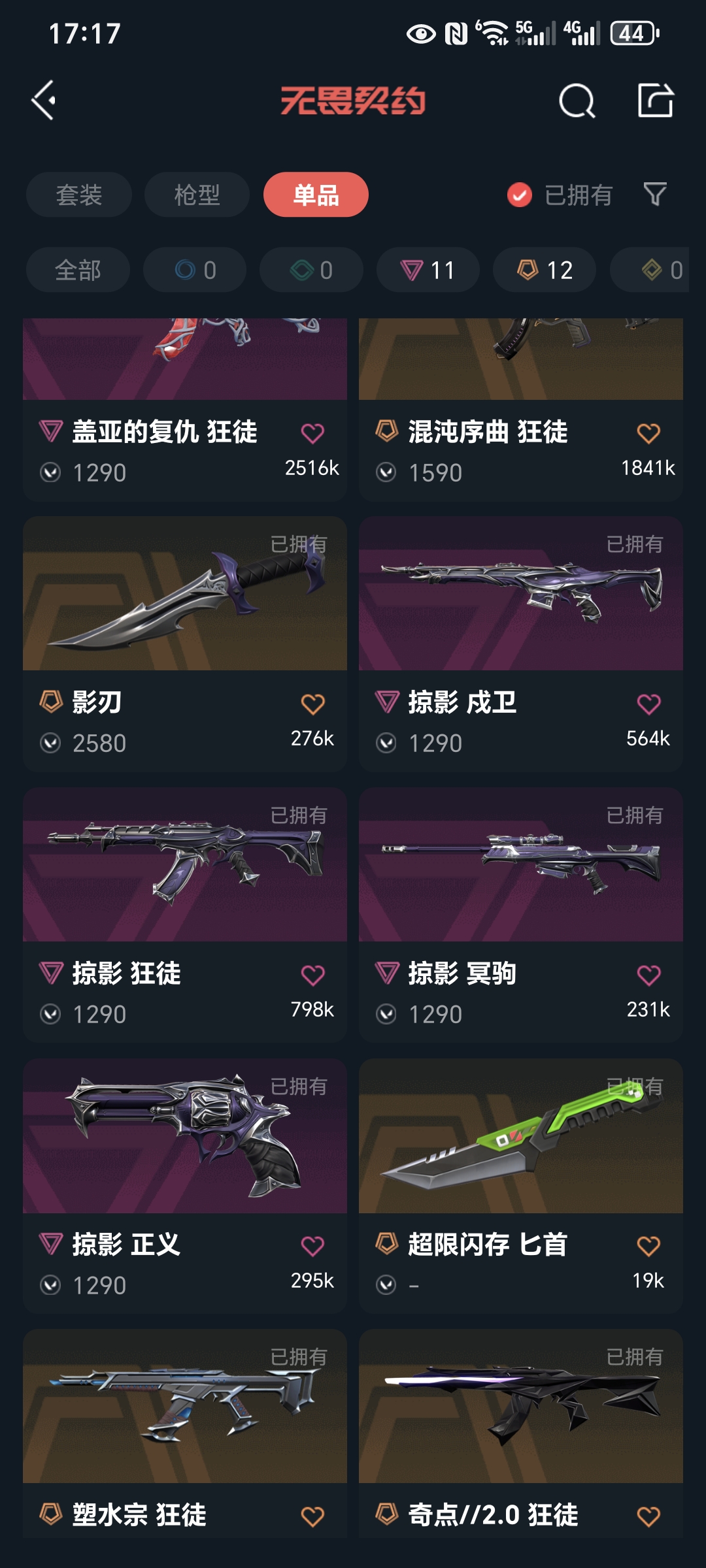The width and height of the screenshot is (706, 1568).
Task: Switch to the 枪型 tab
Action: tap(197, 195)
